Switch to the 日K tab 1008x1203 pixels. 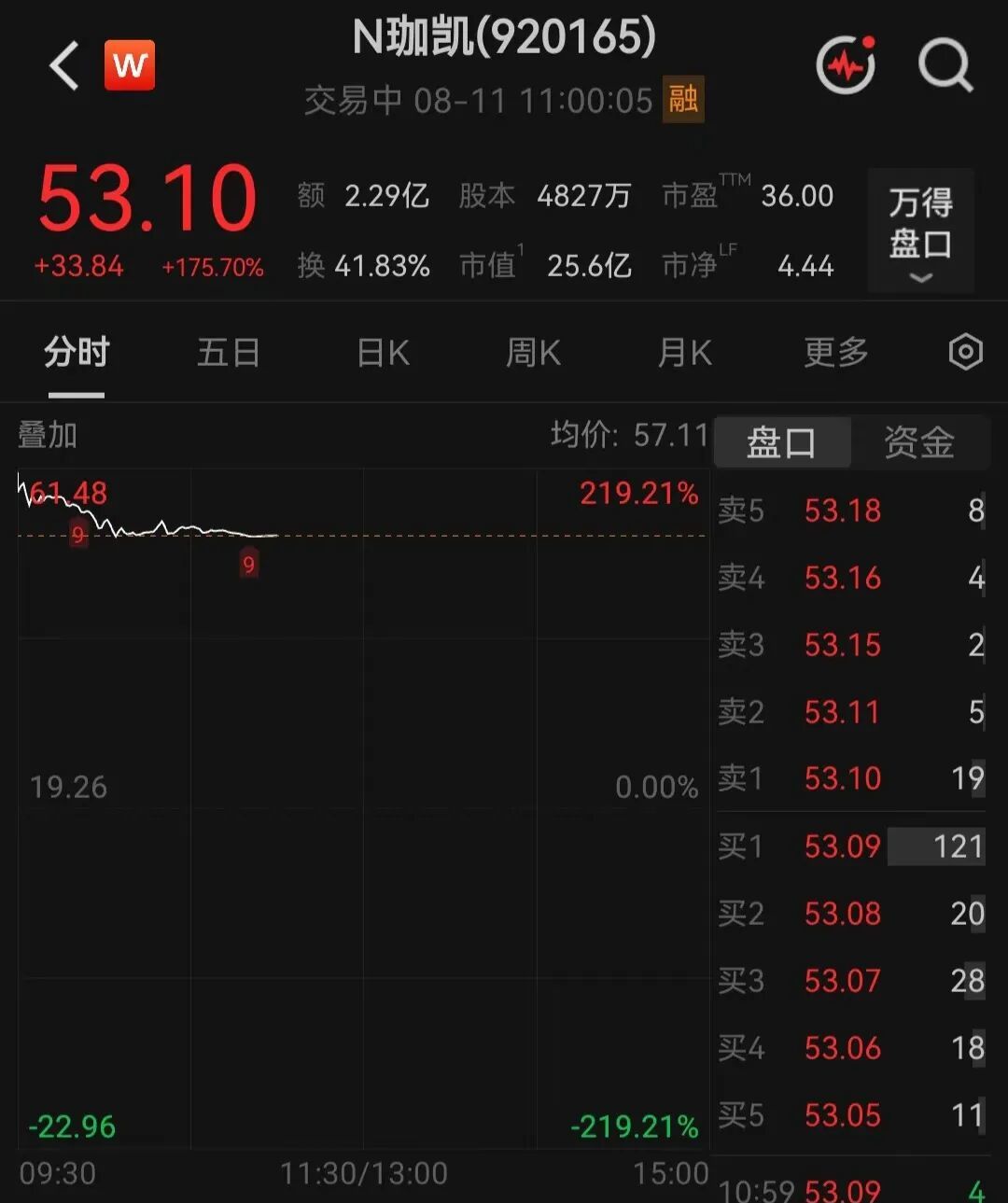point(383,353)
